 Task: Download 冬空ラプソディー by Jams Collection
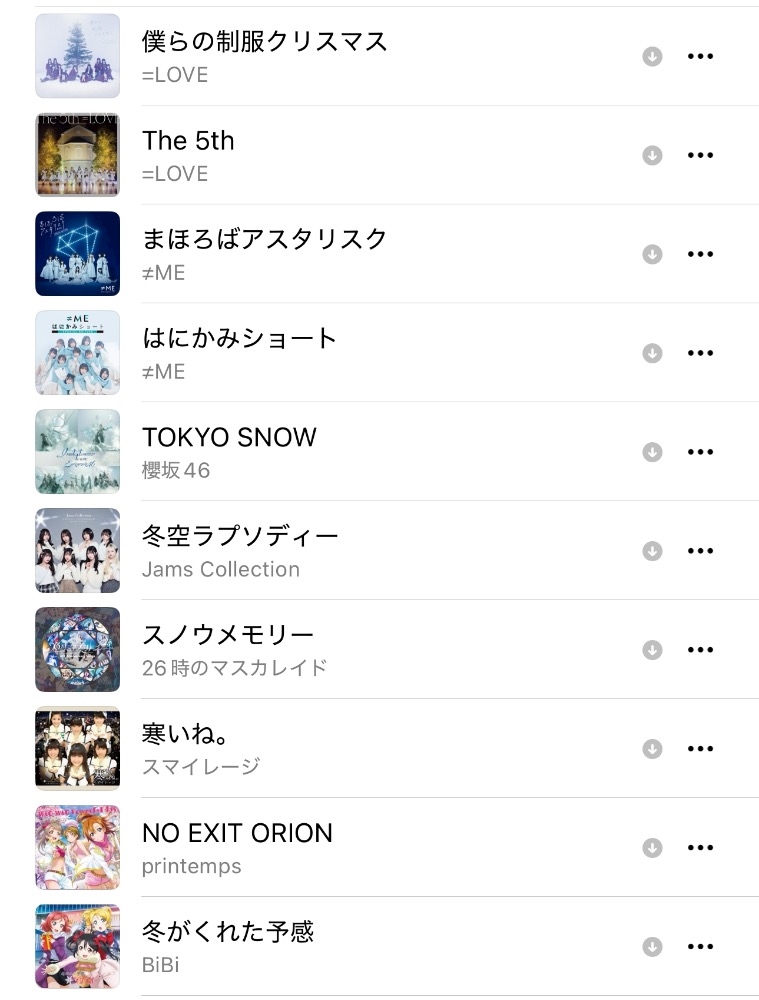652,551
